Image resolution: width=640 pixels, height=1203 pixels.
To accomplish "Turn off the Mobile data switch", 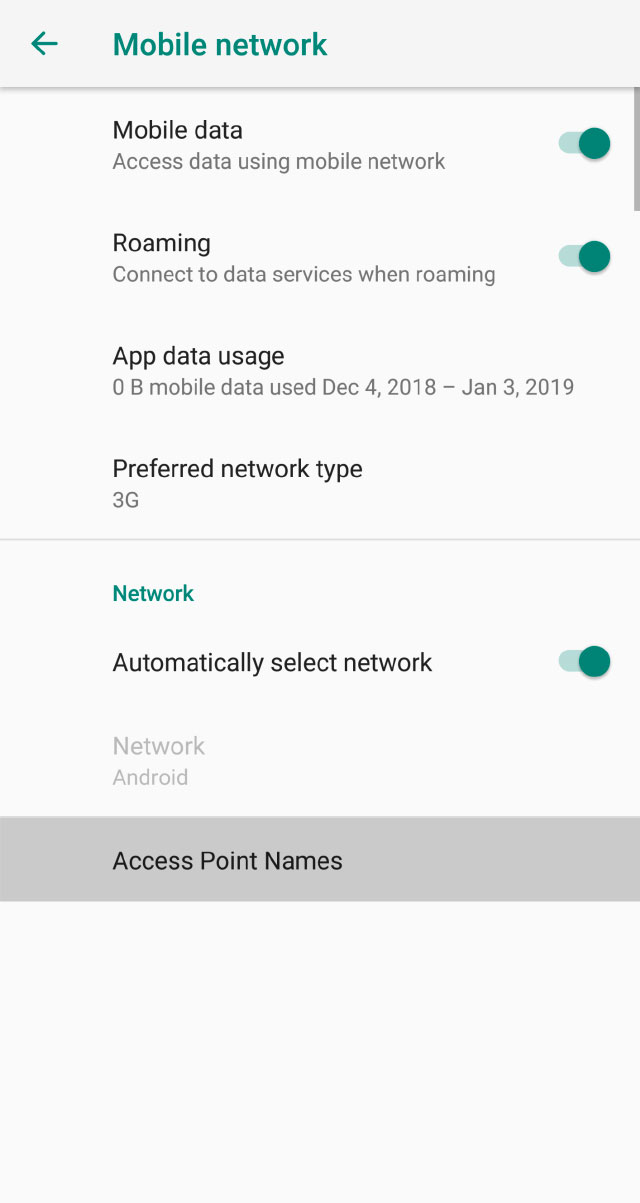I will 585,144.
